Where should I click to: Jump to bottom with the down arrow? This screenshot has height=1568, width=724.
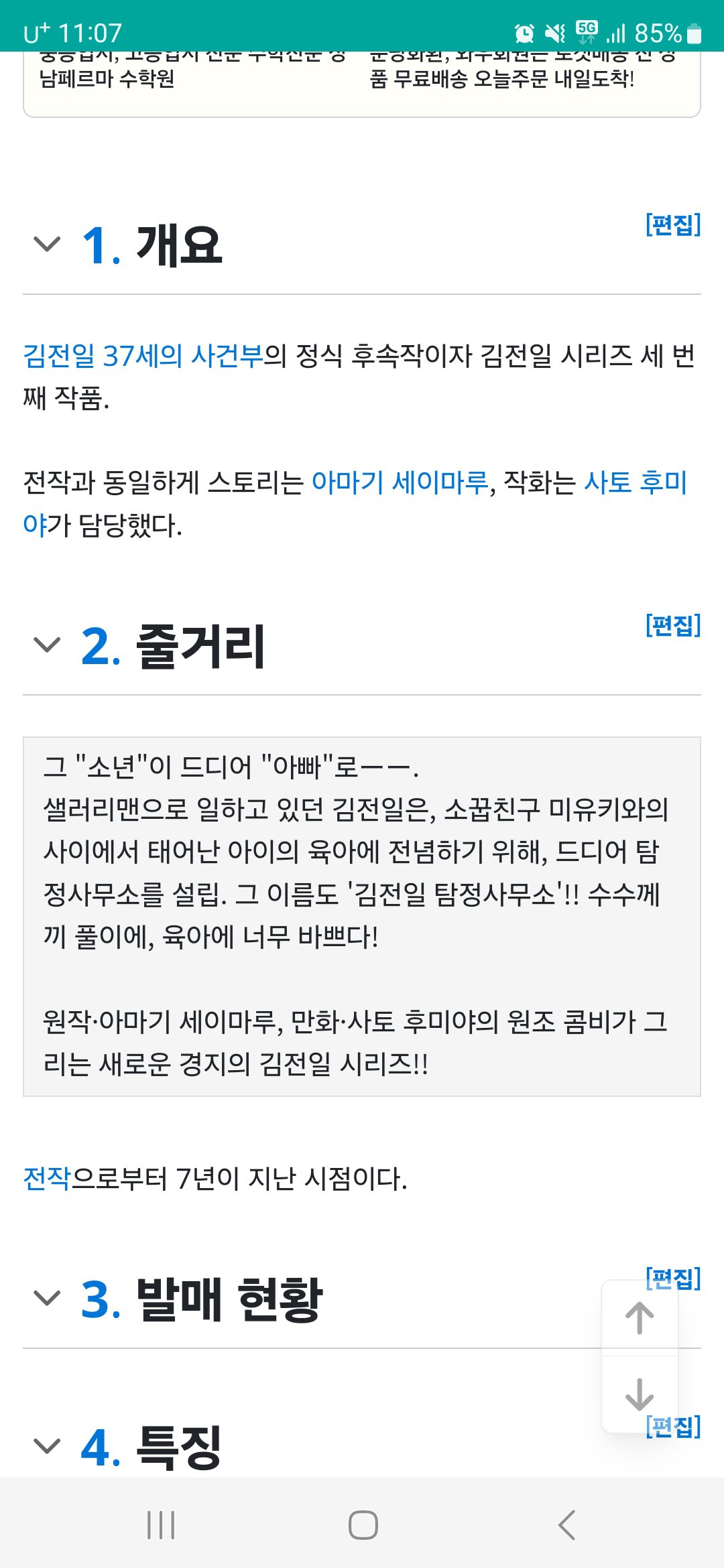[x=640, y=1394]
